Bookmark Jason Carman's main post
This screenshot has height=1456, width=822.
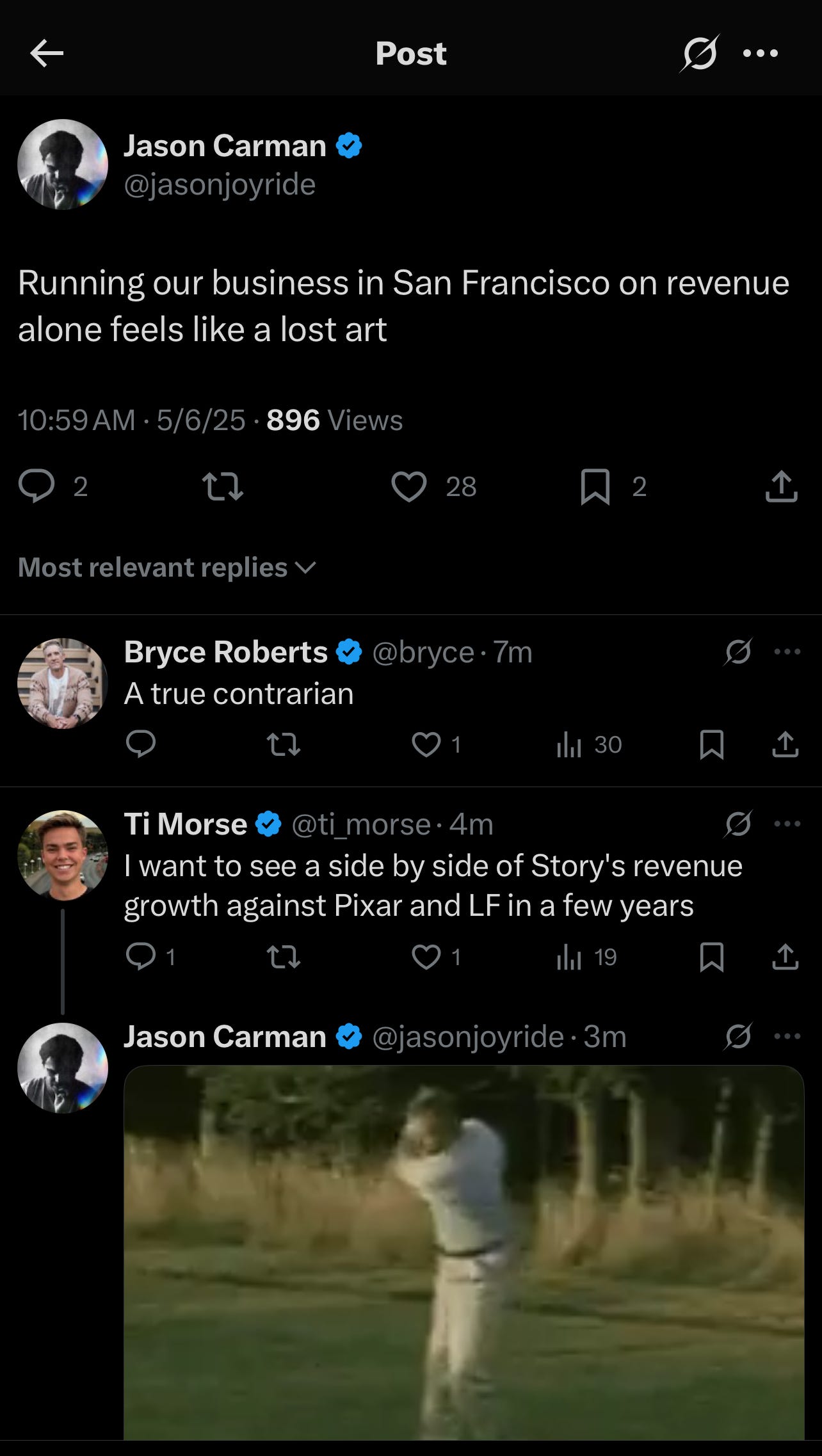(x=595, y=486)
